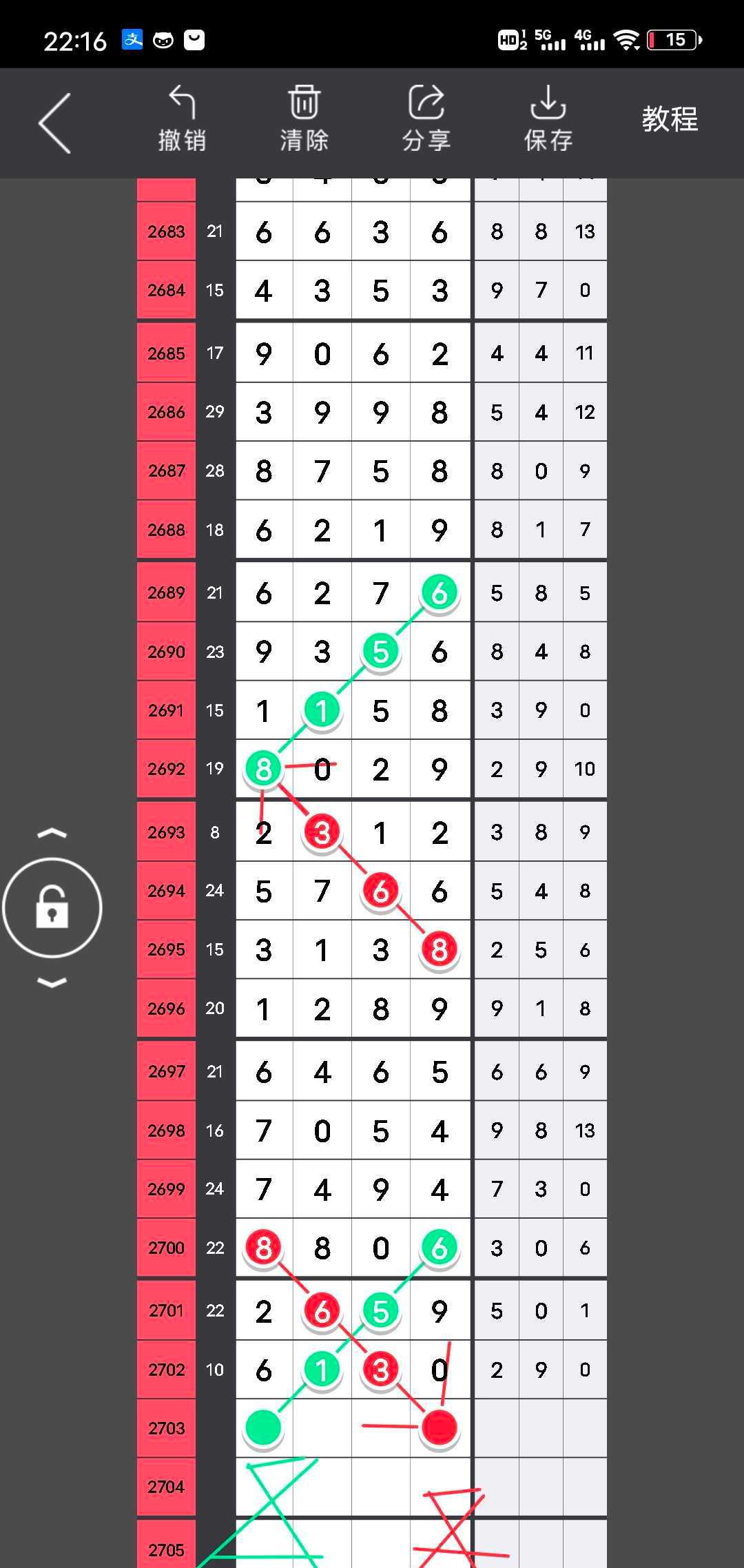
Task: Tap the up chevron above the lock
Action: [x=52, y=834]
